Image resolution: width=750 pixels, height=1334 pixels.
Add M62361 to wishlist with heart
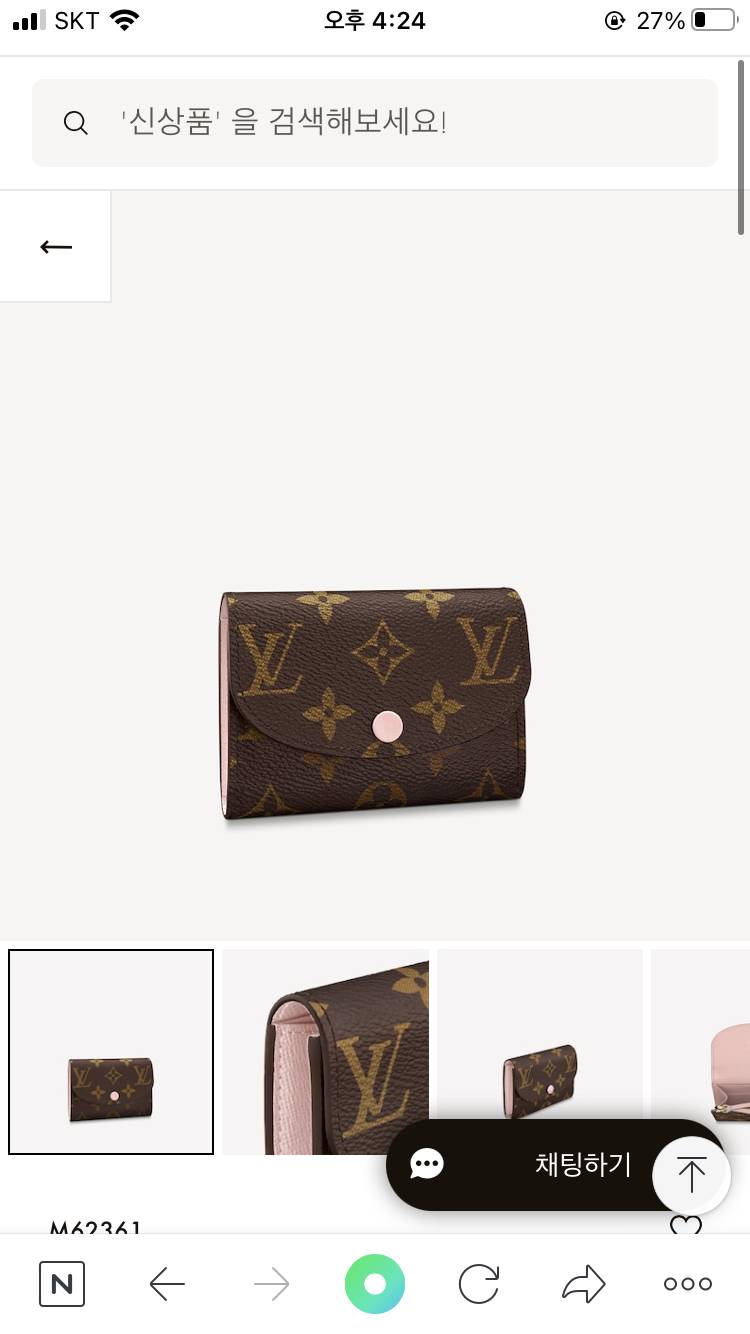(686, 1225)
